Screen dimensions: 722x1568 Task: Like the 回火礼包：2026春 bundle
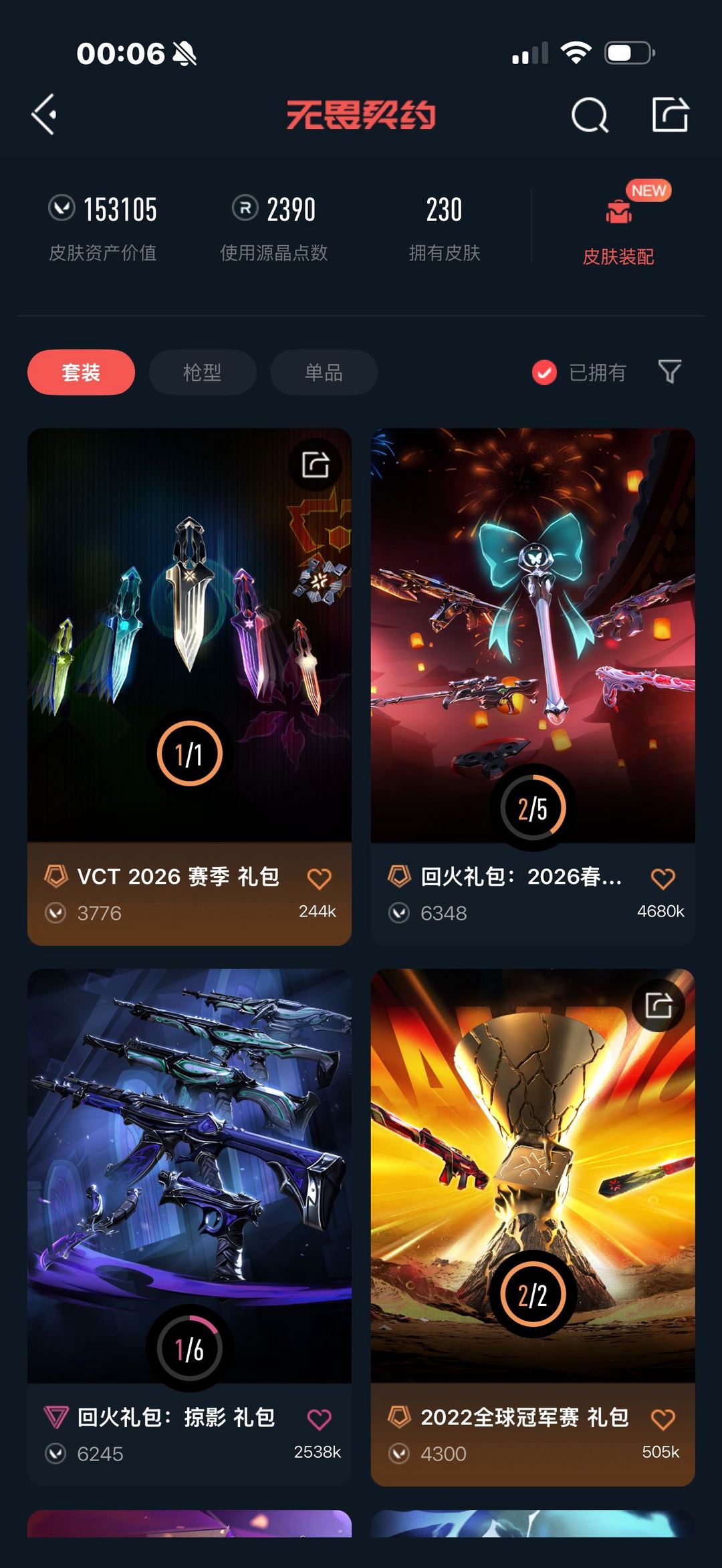click(x=663, y=879)
